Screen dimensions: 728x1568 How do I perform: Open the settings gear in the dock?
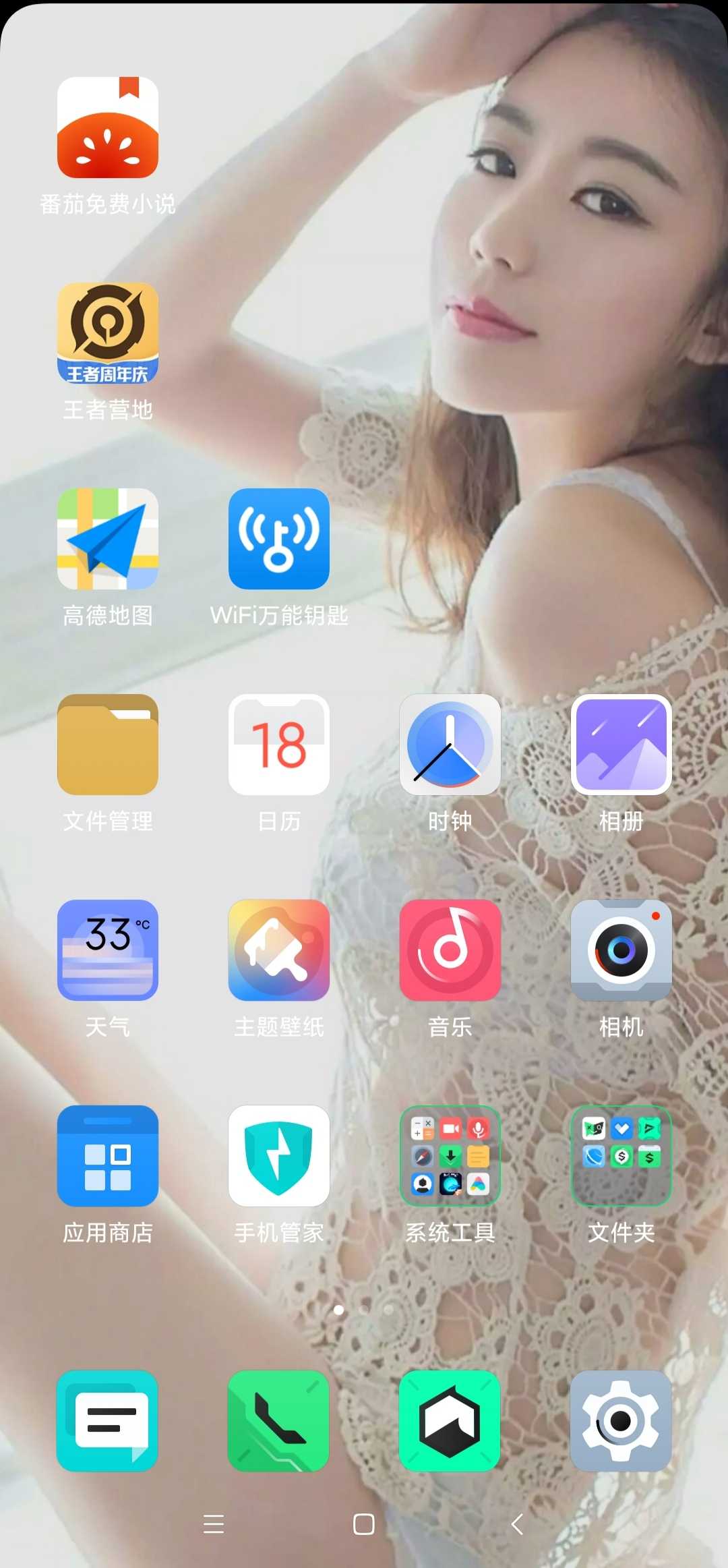coord(621,1421)
